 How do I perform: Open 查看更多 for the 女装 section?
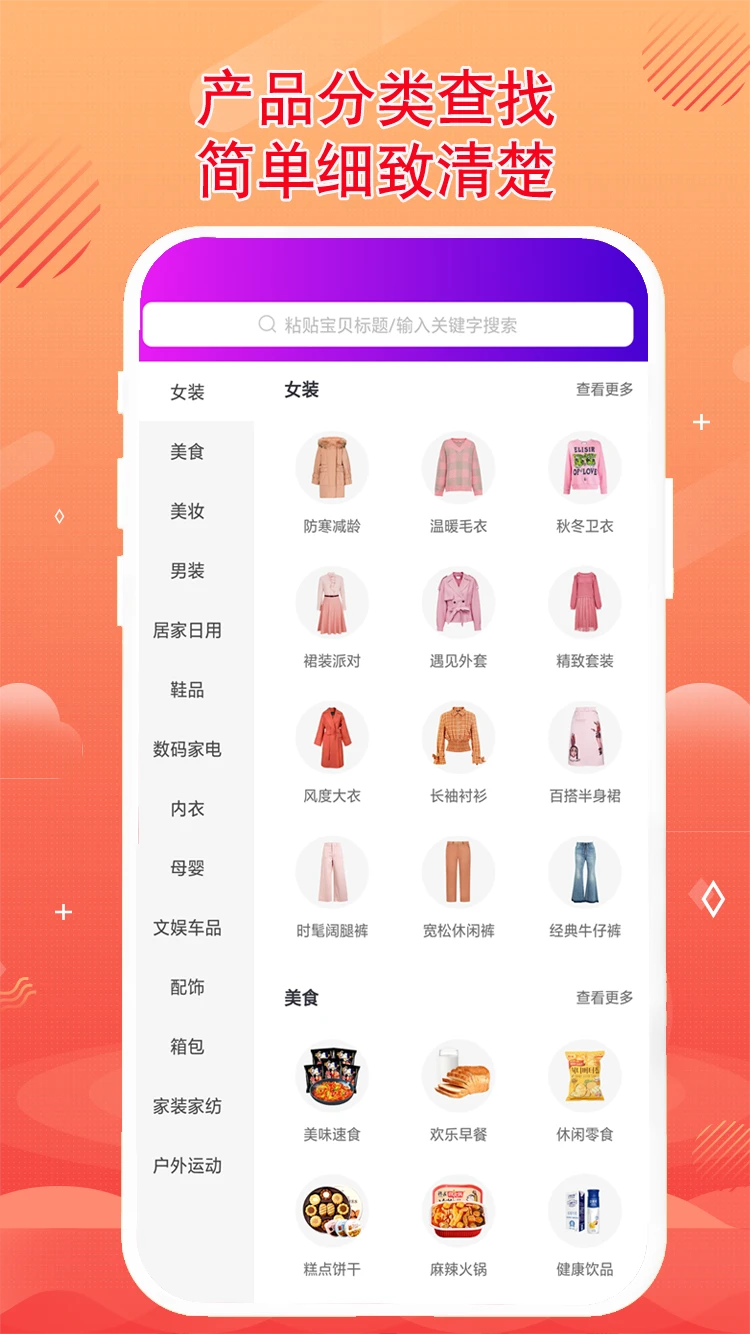point(604,389)
